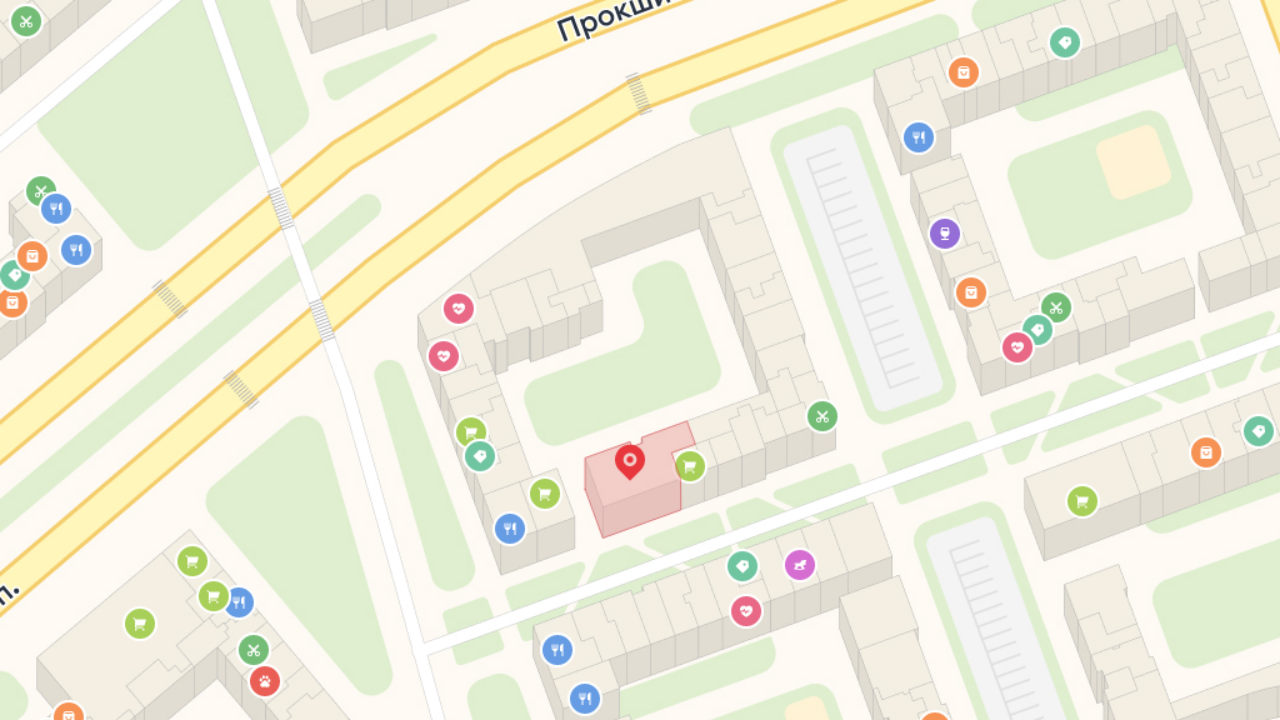1280x720 pixels.
Task: Select the magenta rocking horse kids marker
Action: (x=799, y=565)
